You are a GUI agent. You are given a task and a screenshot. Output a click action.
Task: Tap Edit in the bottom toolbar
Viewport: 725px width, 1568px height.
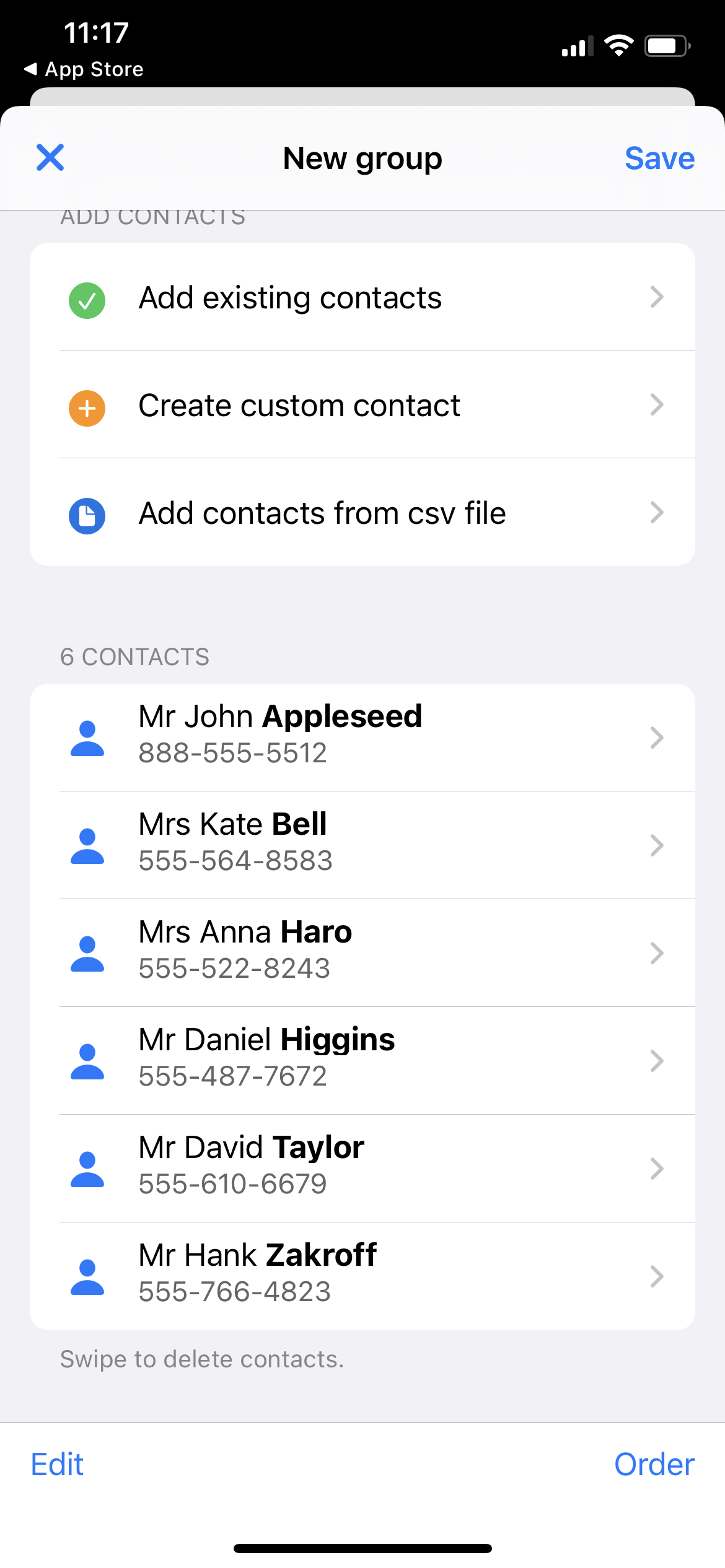(x=58, y=1465)
